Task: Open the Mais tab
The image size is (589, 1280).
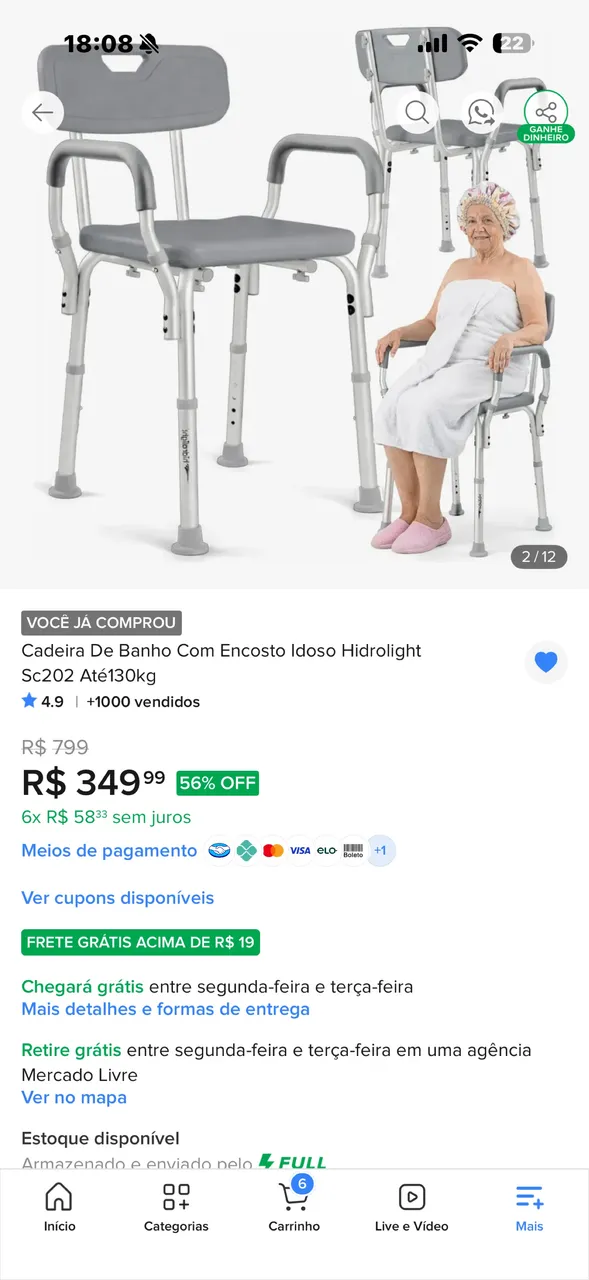Action: [529, 1208]
